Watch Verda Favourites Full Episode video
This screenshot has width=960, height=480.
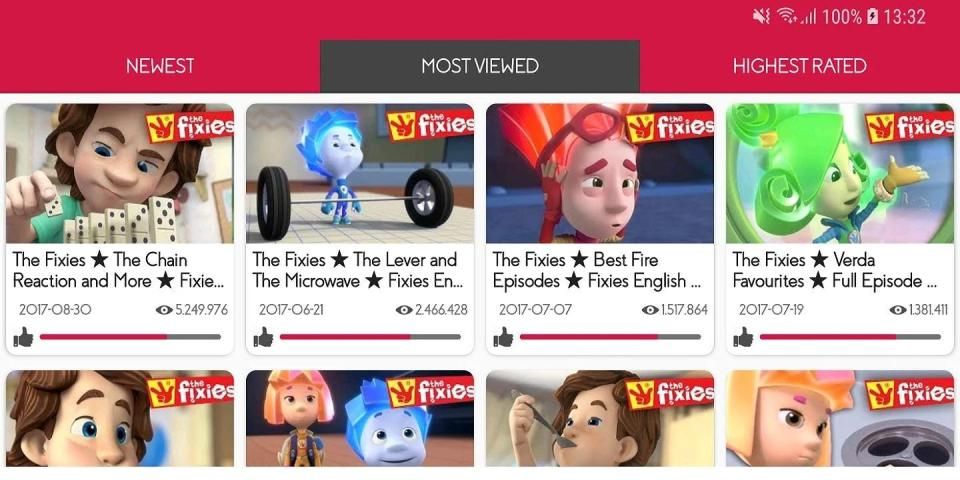[x=840, y=175]
